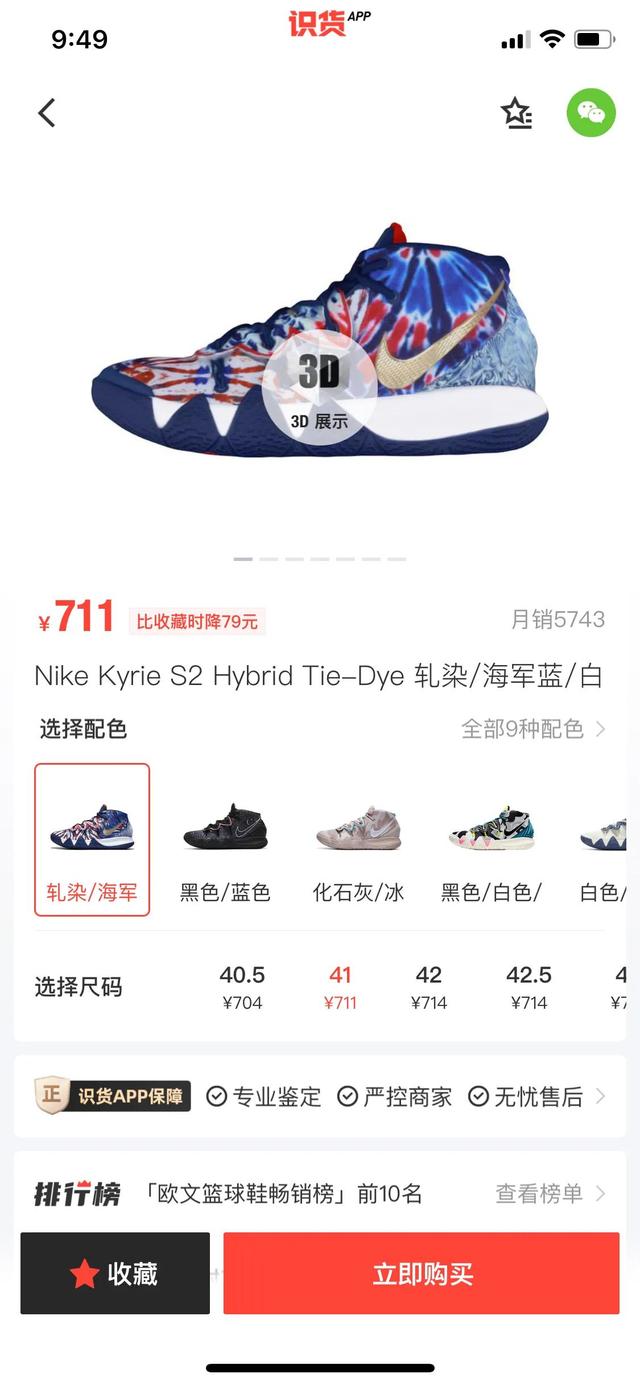Pick the 黑色/白色 colorway

491,850
